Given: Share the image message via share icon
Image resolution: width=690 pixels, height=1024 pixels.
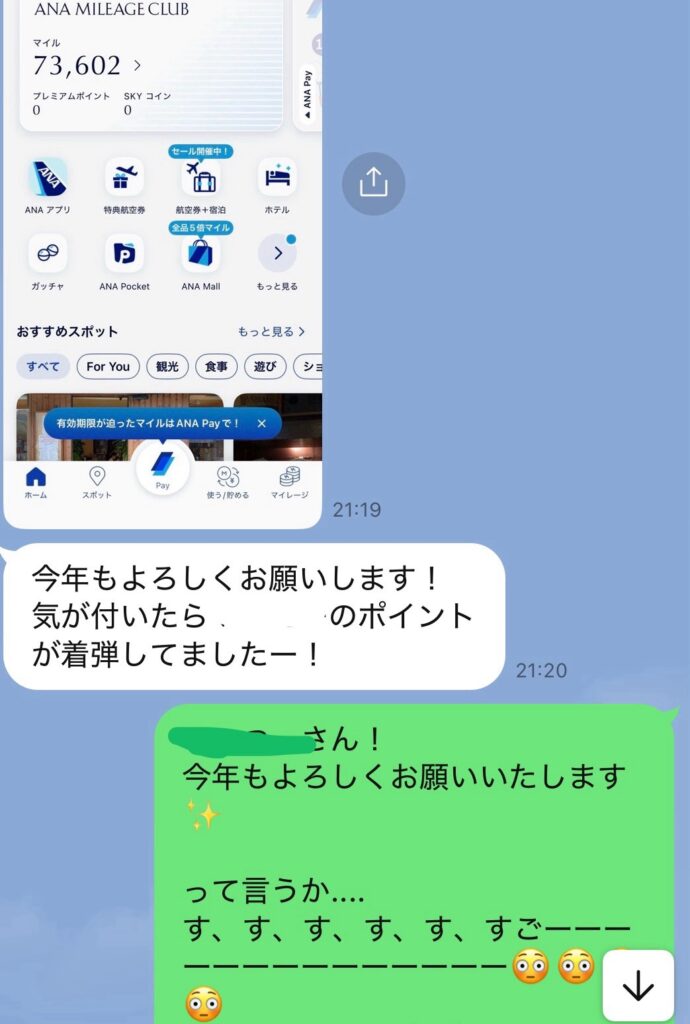Looking at the screenshot, I should click(373, 183).
